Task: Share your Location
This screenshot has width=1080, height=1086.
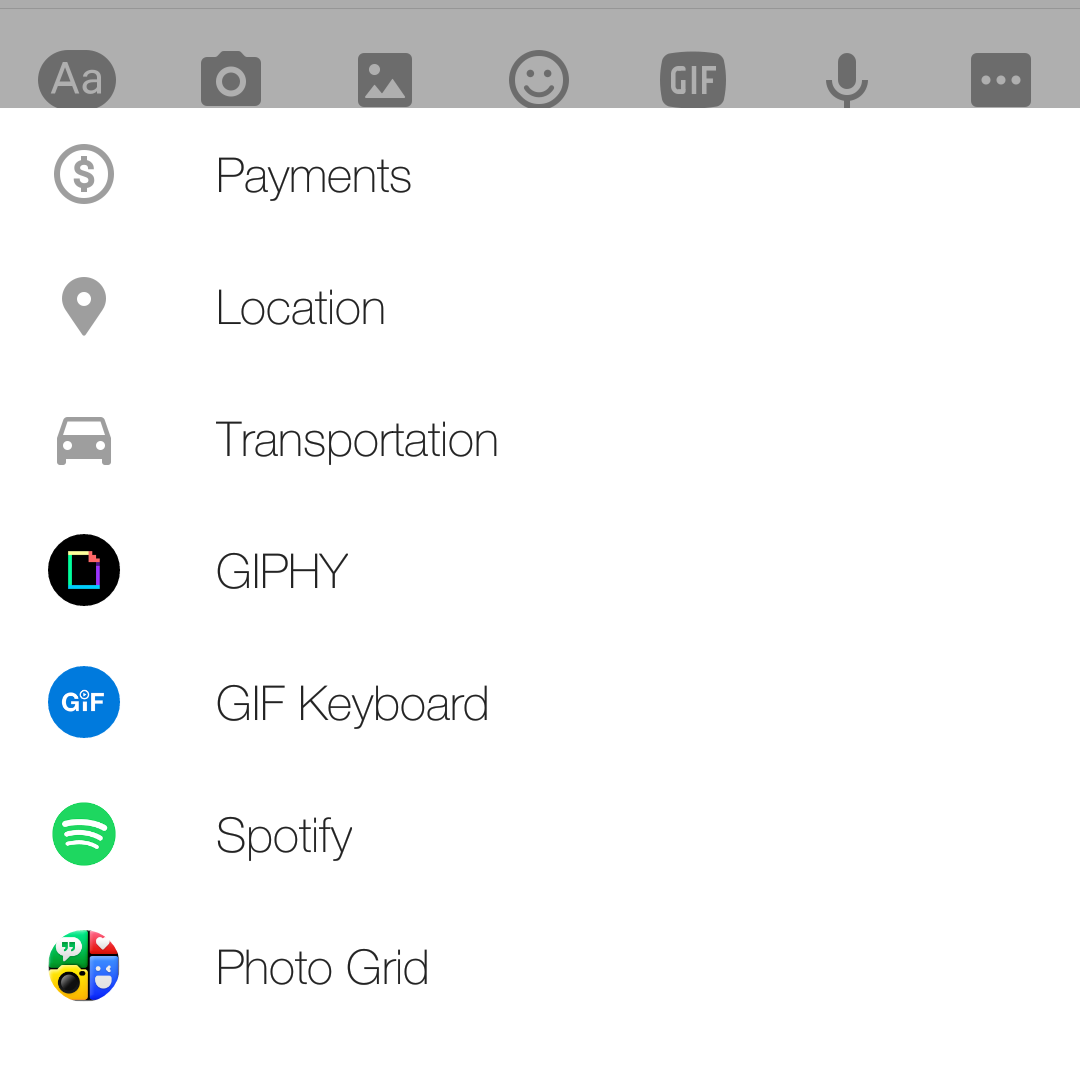Action: tap(300, 308)
